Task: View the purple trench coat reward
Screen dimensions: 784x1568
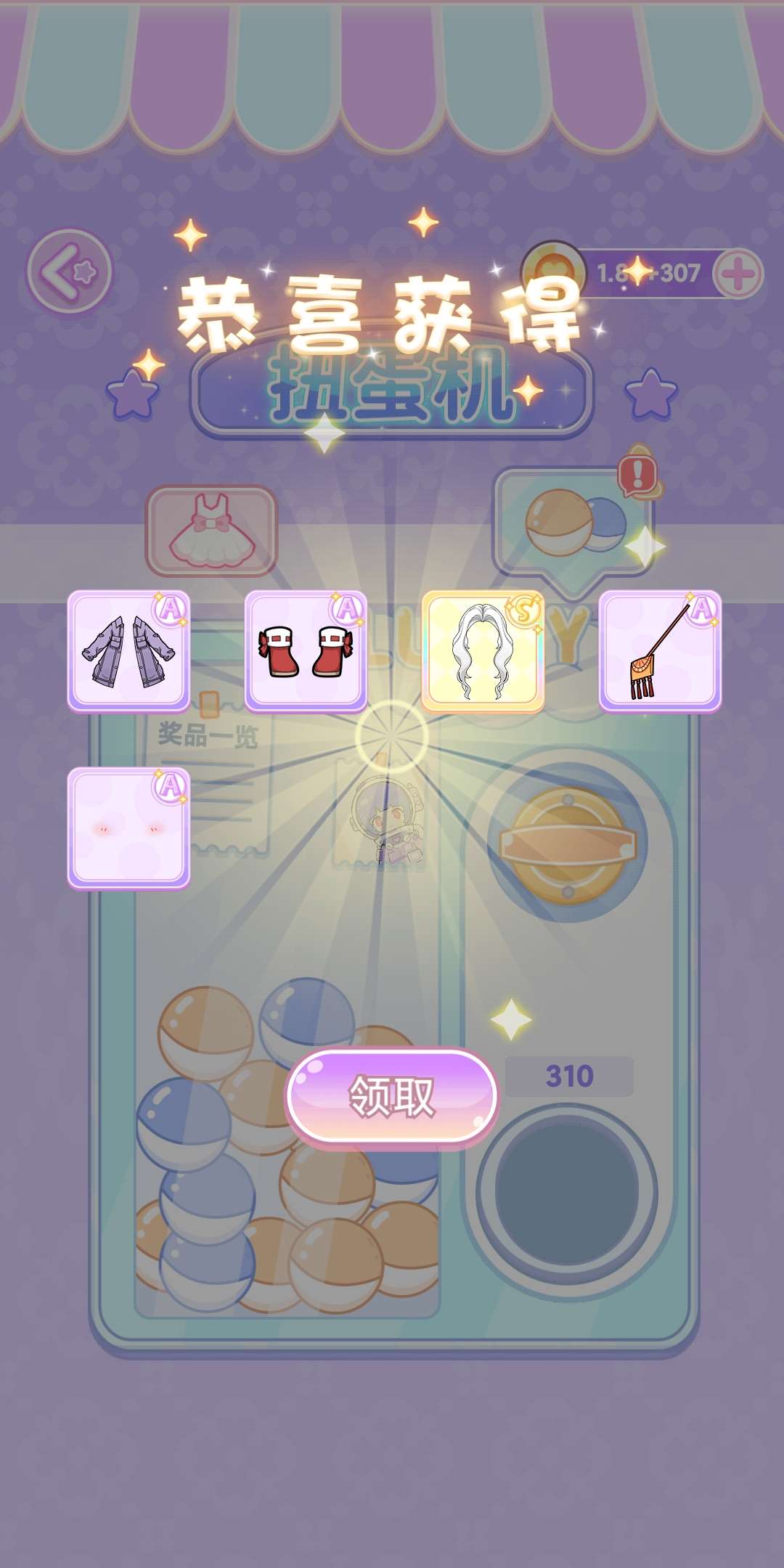Action: click(129, 651)
